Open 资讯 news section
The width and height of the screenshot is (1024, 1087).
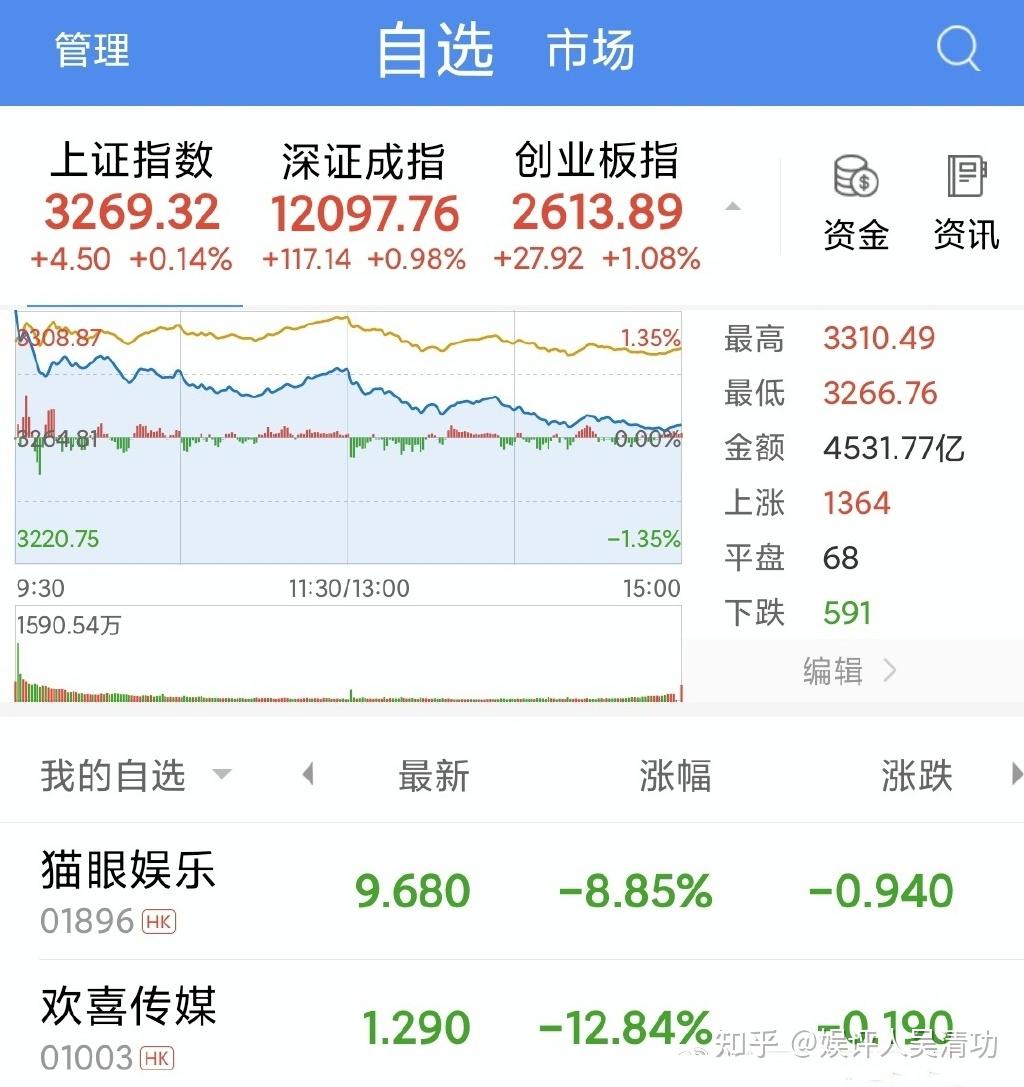tap(966, 203)
